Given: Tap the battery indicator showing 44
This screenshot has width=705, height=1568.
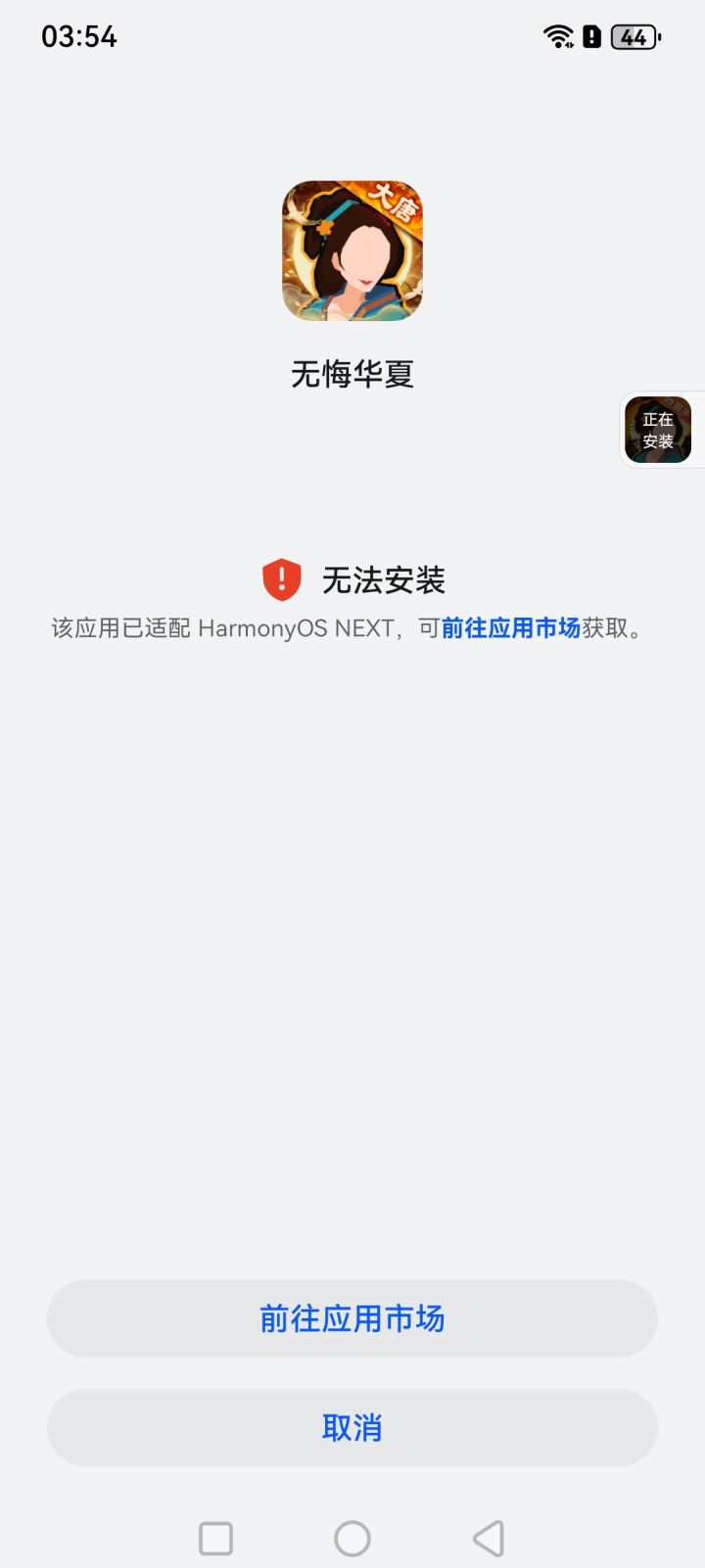Looking at the screenshot, I should [x=633, y=36].
